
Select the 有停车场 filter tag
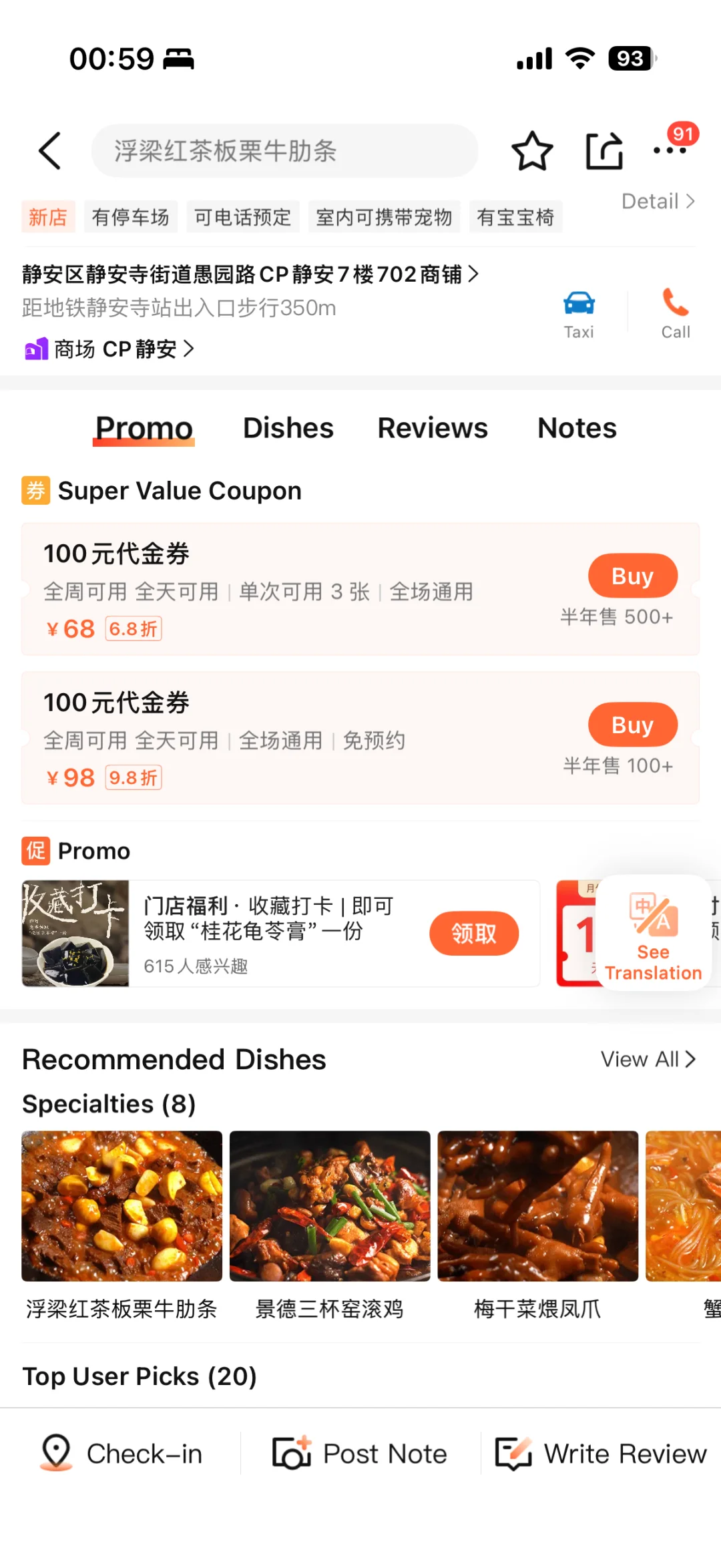pyautogui.click(x=130, y=216)
